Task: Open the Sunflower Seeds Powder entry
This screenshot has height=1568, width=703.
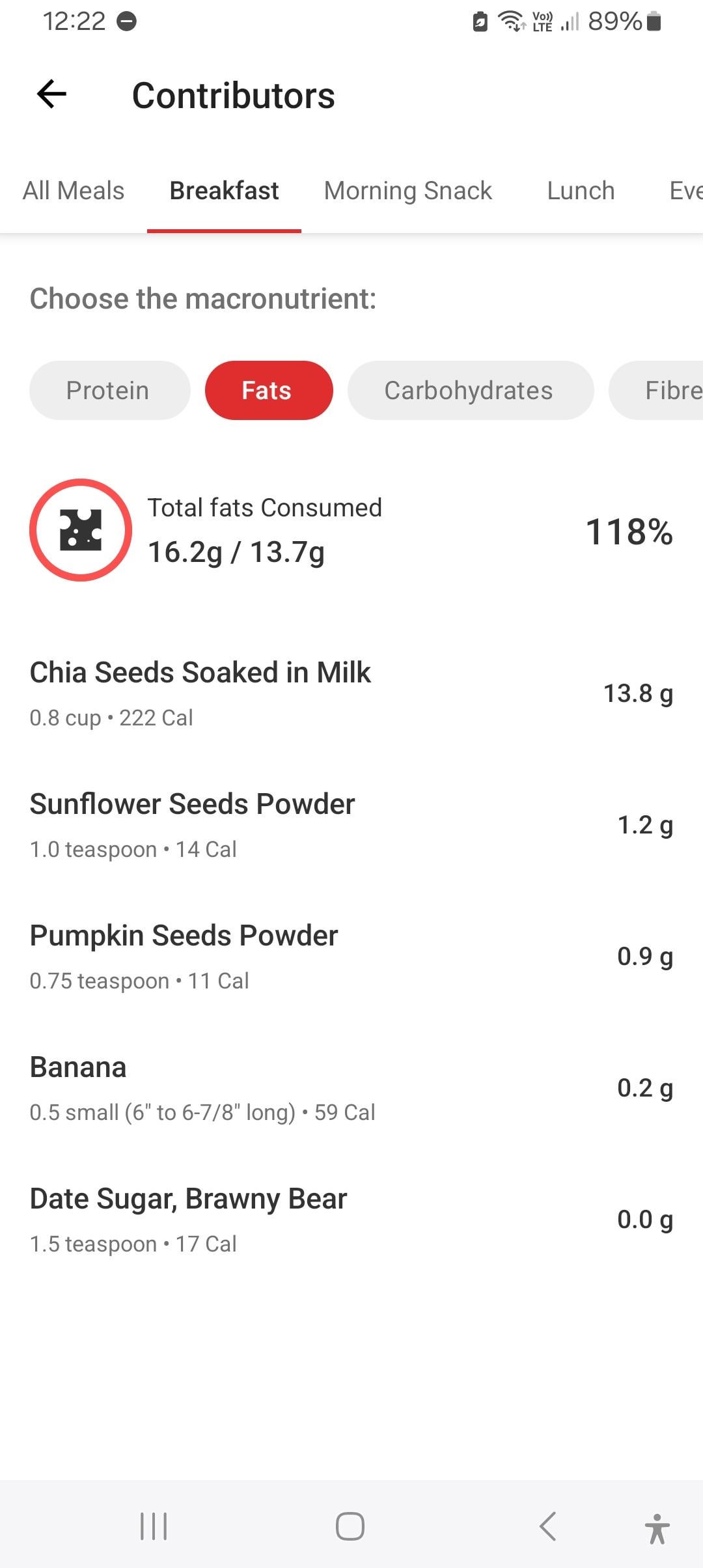Action: [x=351, y=825]
